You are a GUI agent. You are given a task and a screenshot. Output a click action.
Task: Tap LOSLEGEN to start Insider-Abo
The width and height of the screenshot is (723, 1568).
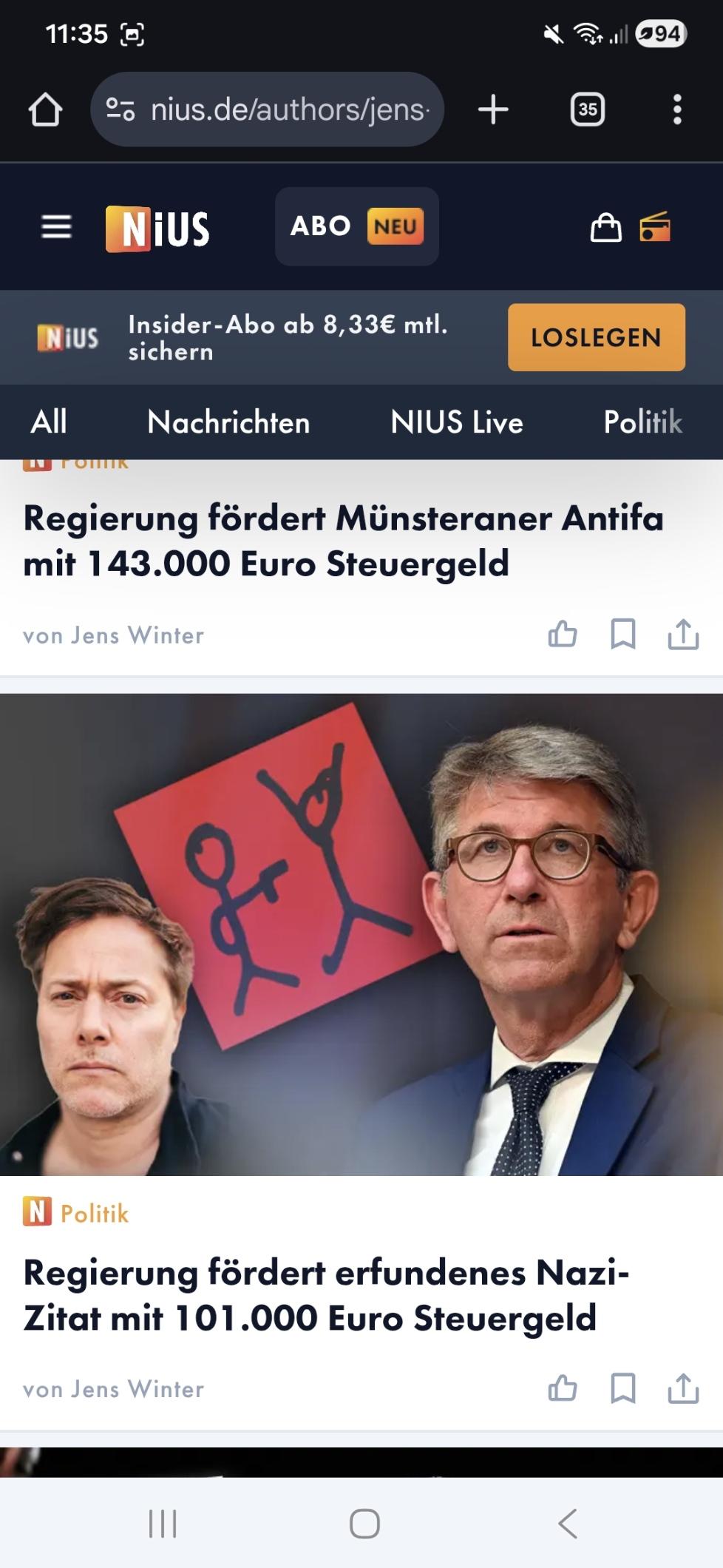click(596, 337)
